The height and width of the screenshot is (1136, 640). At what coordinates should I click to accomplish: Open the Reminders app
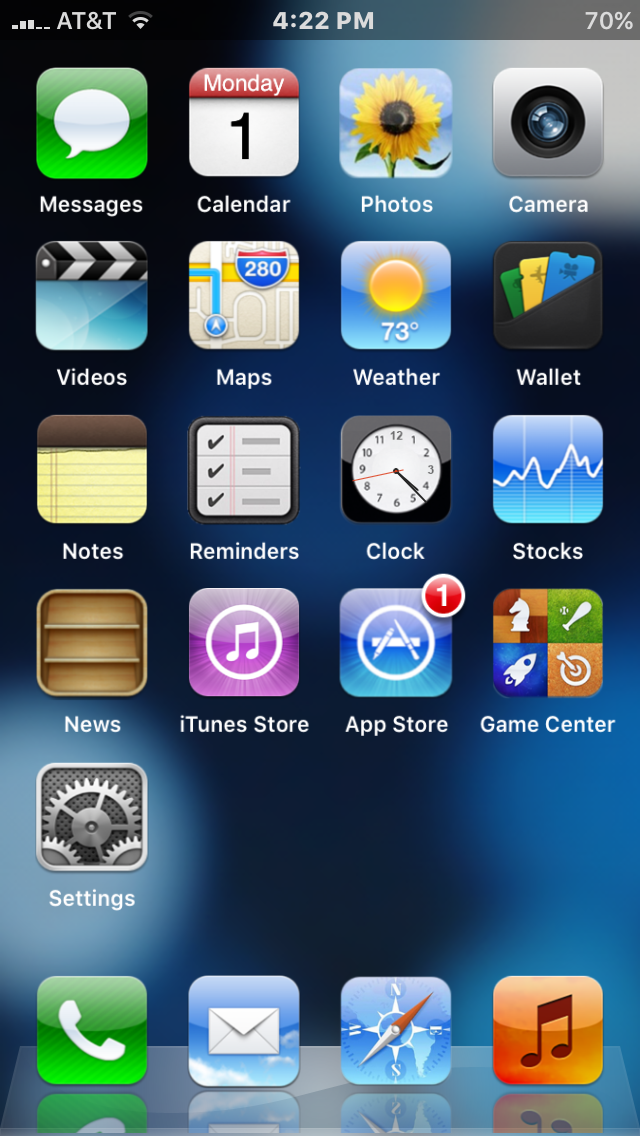(244, 470)
